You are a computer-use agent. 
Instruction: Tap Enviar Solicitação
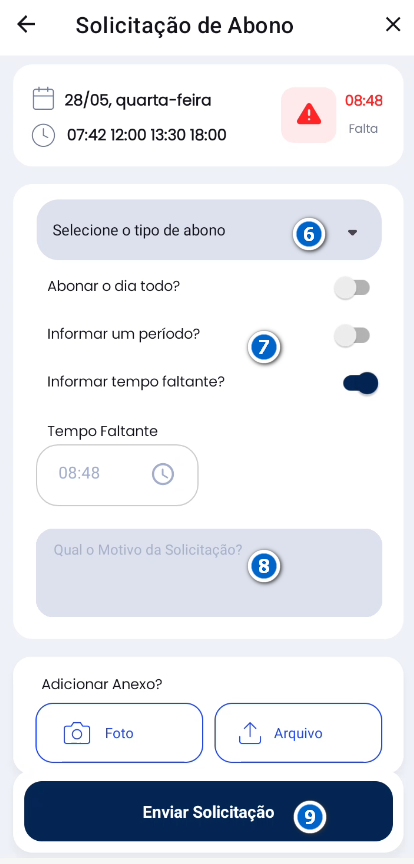pos(208,811)
